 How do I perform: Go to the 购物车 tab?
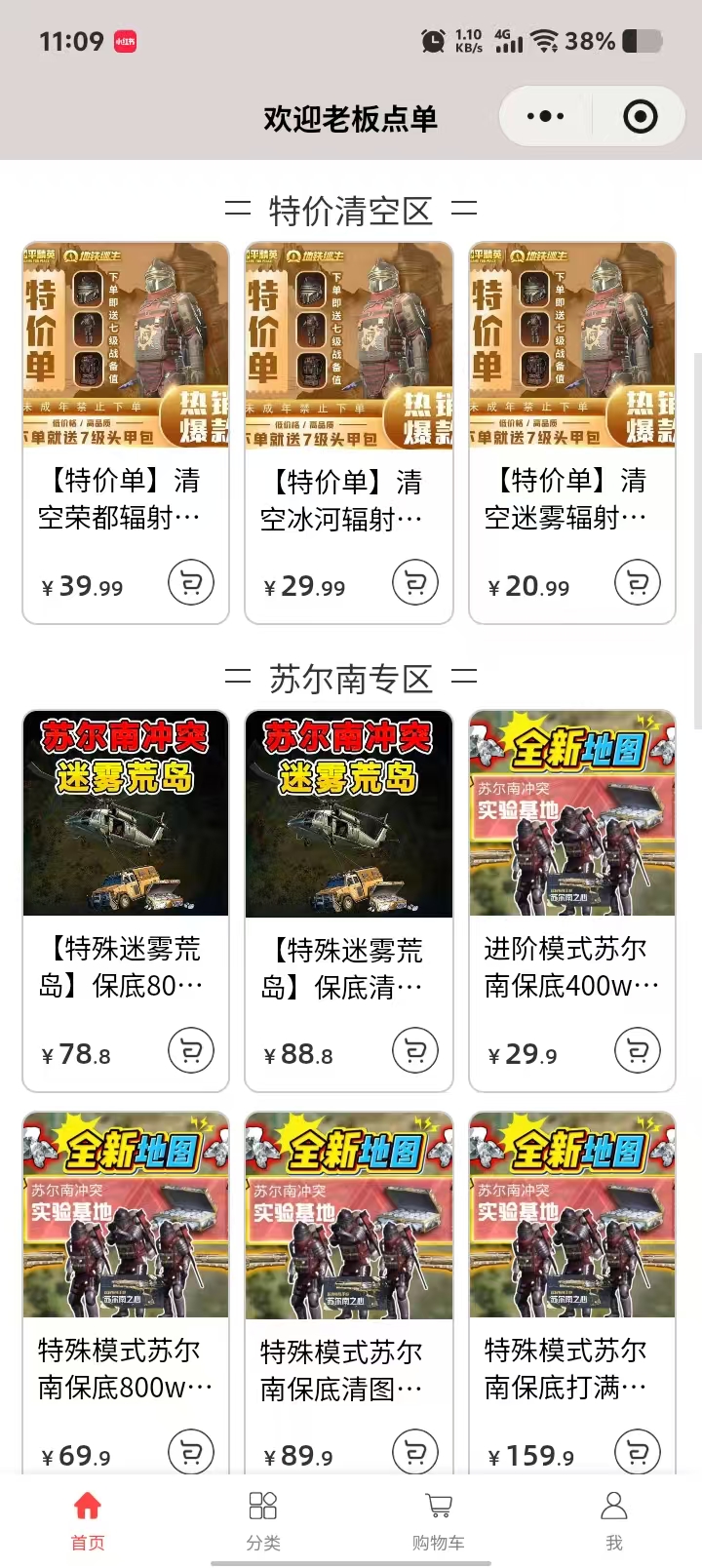pos(439,1519)
